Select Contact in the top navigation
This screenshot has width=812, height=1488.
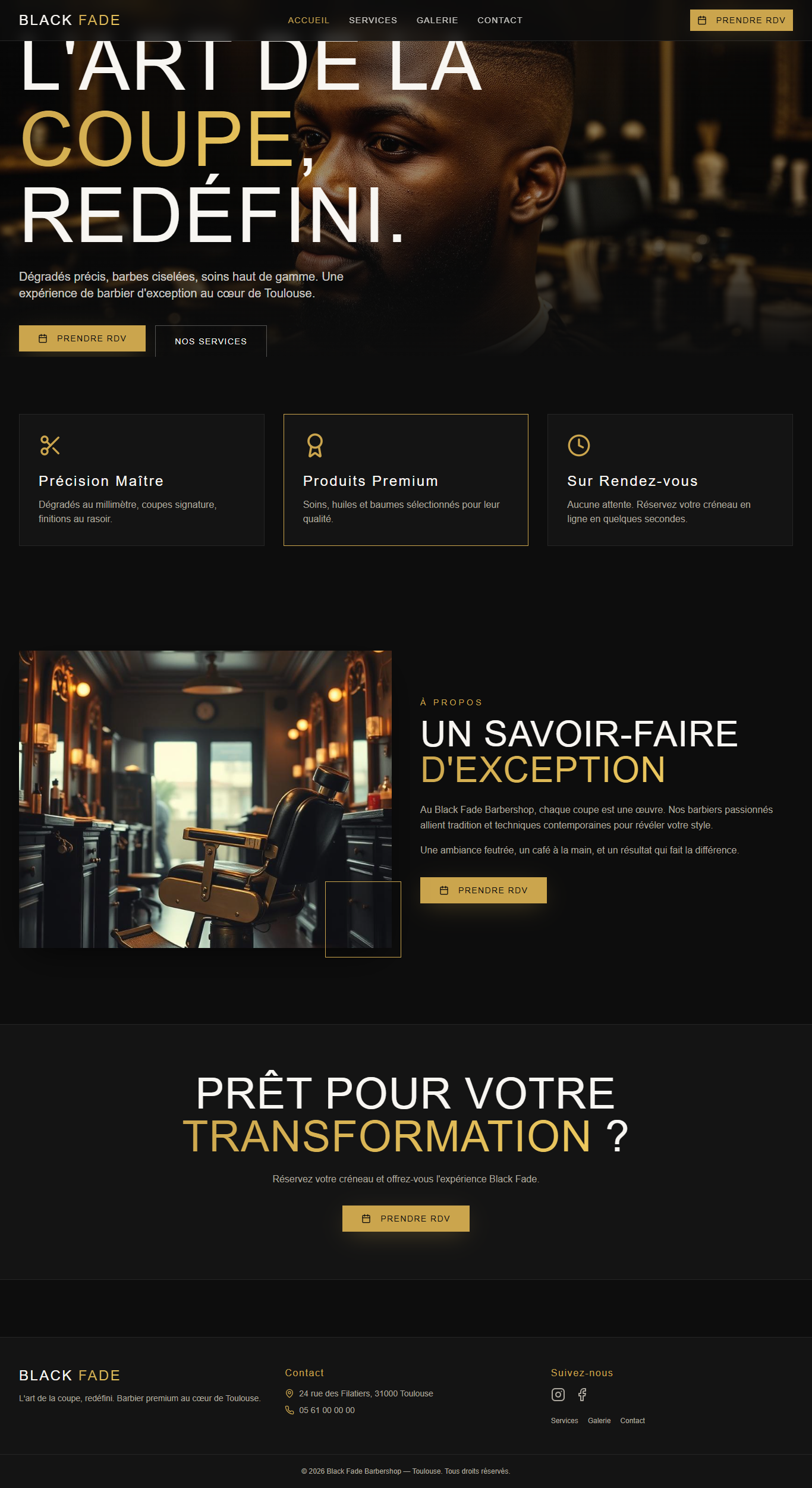[499, 20]
